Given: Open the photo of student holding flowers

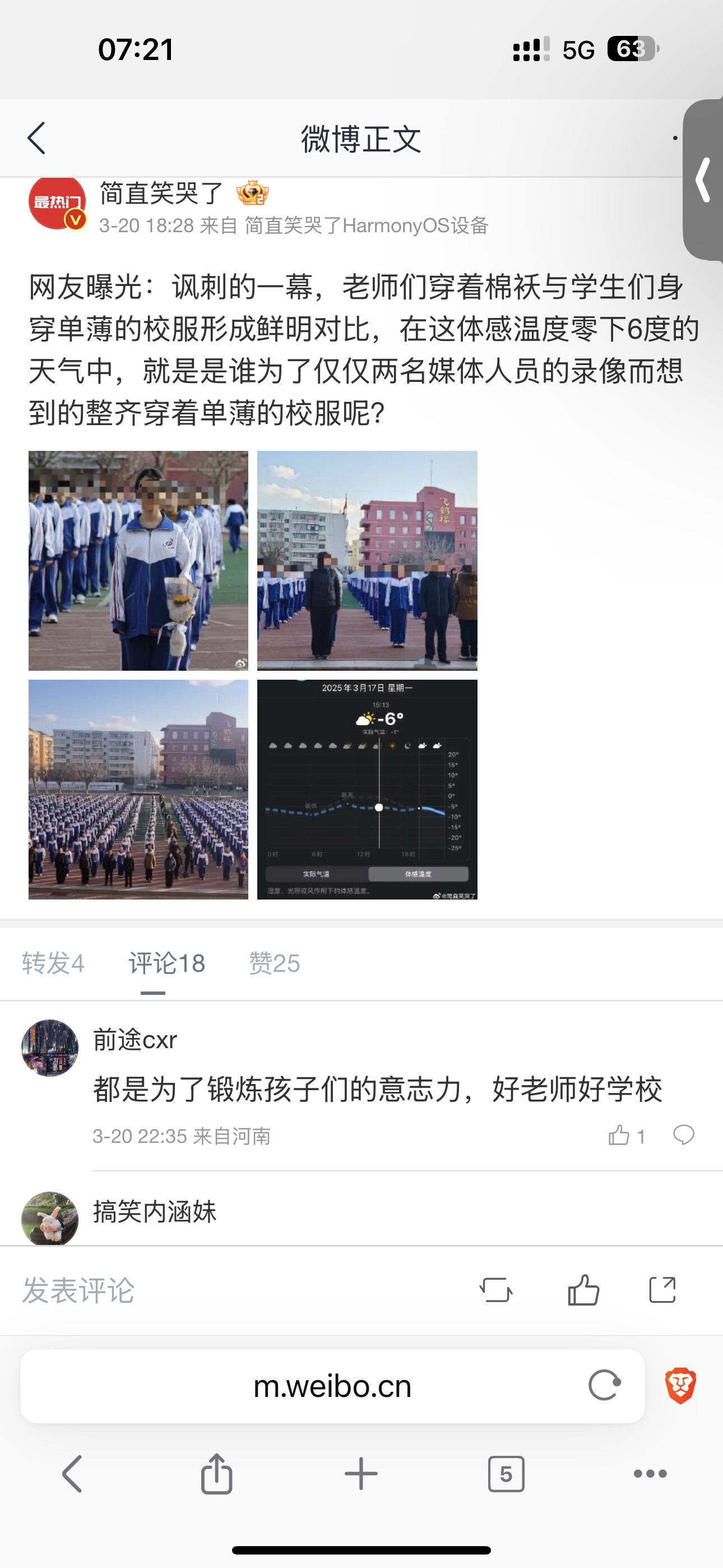Looking at the screenshot, I should (x=138, y=560).
